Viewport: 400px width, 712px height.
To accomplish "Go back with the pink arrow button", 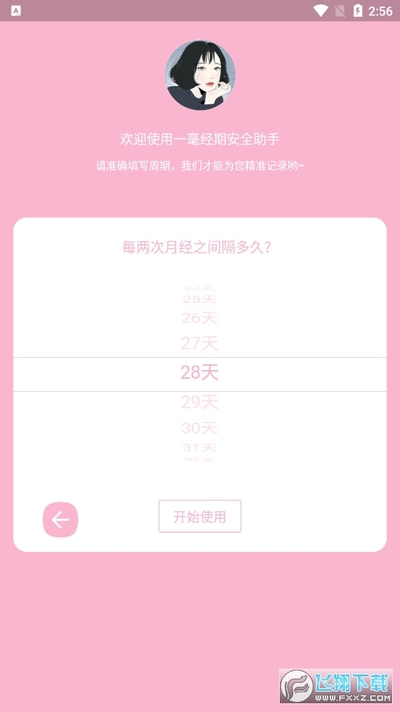I will tap(60, 519).
